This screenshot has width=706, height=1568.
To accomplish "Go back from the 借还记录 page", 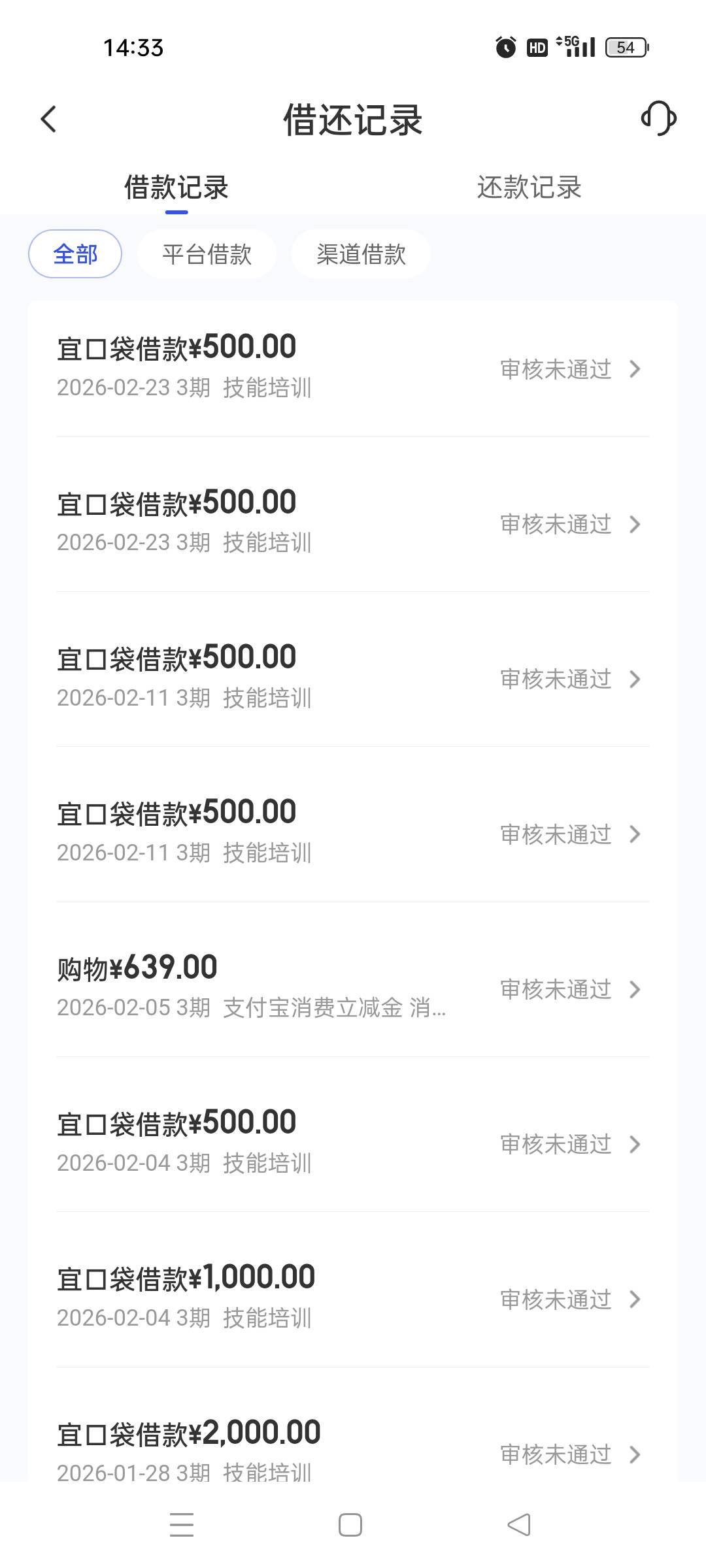I will [49, 120].
